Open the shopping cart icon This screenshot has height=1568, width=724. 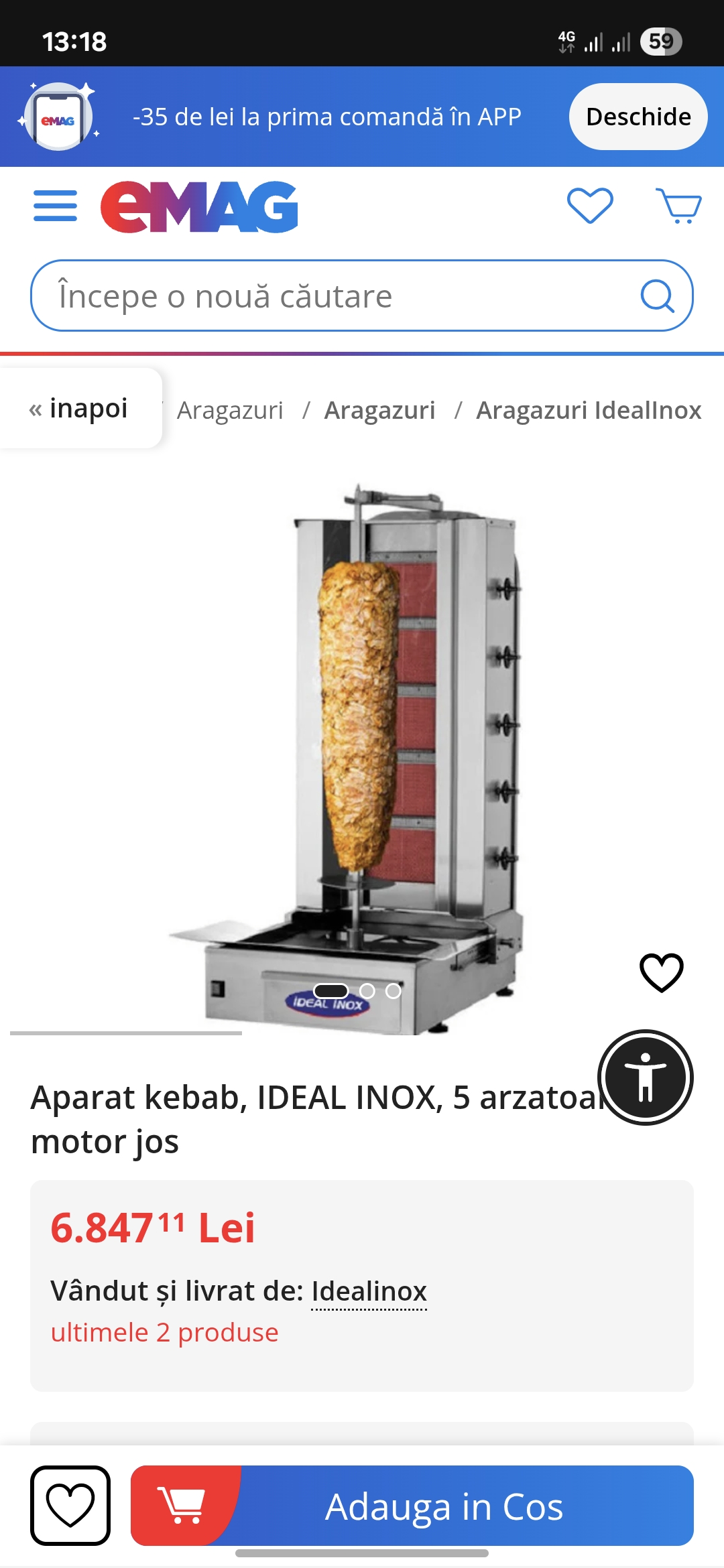678,205
